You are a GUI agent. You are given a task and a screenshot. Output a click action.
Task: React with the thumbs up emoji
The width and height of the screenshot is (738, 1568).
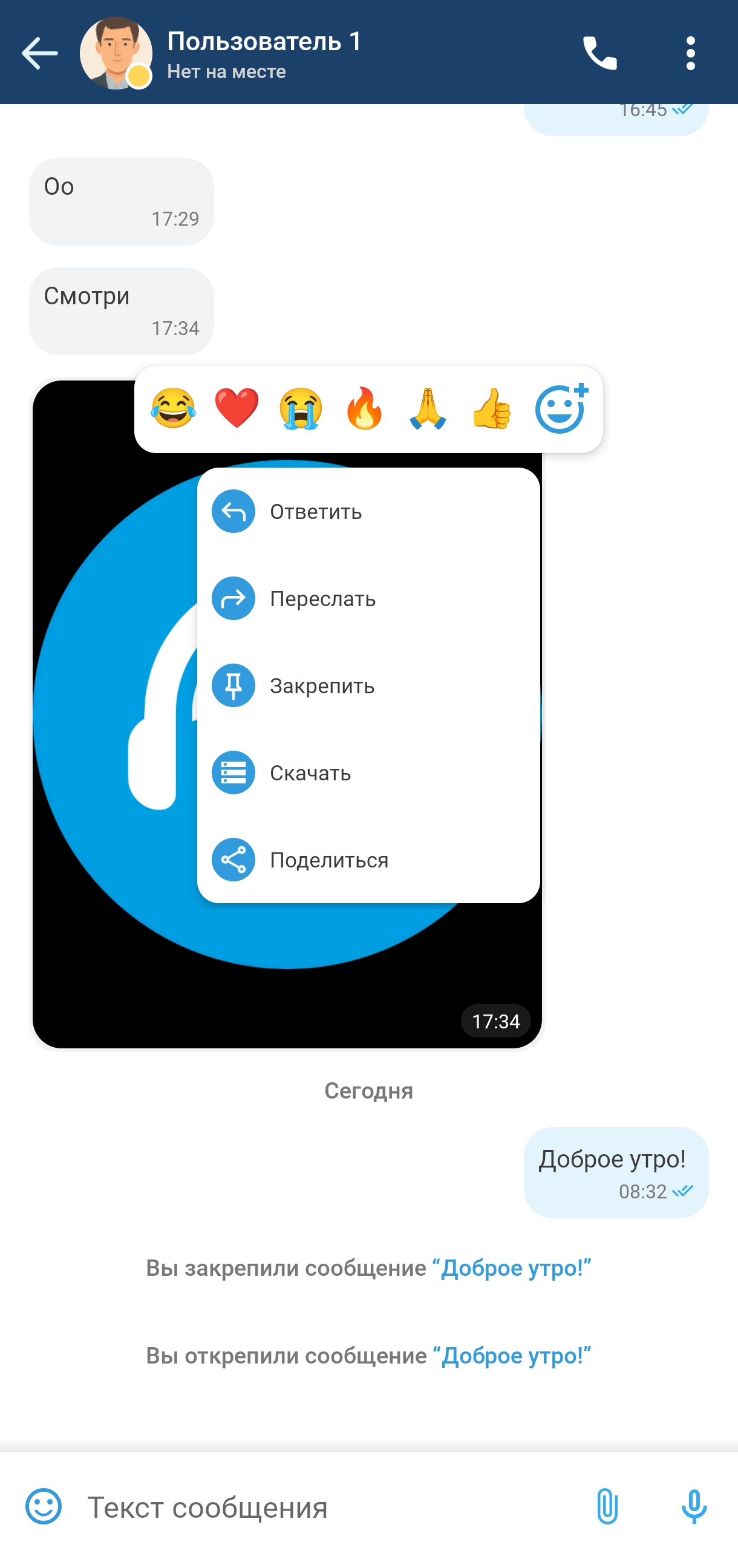(491, 409)
